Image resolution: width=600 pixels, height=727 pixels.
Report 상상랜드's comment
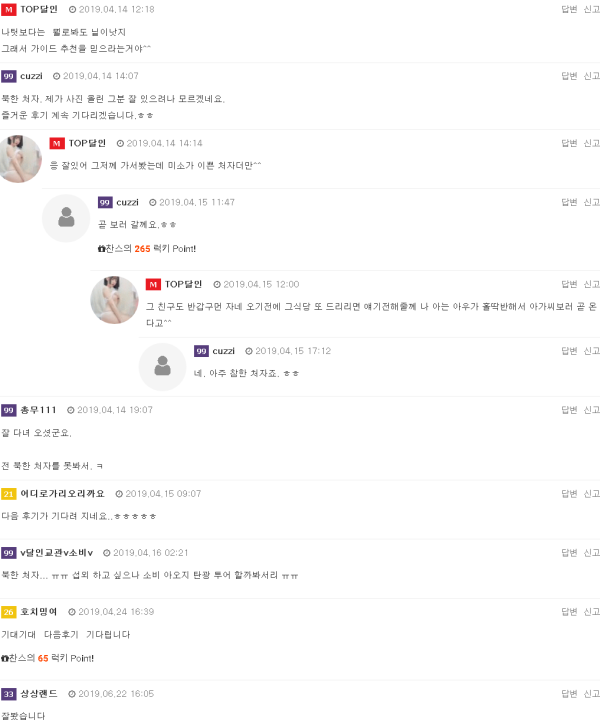[592, 693]
